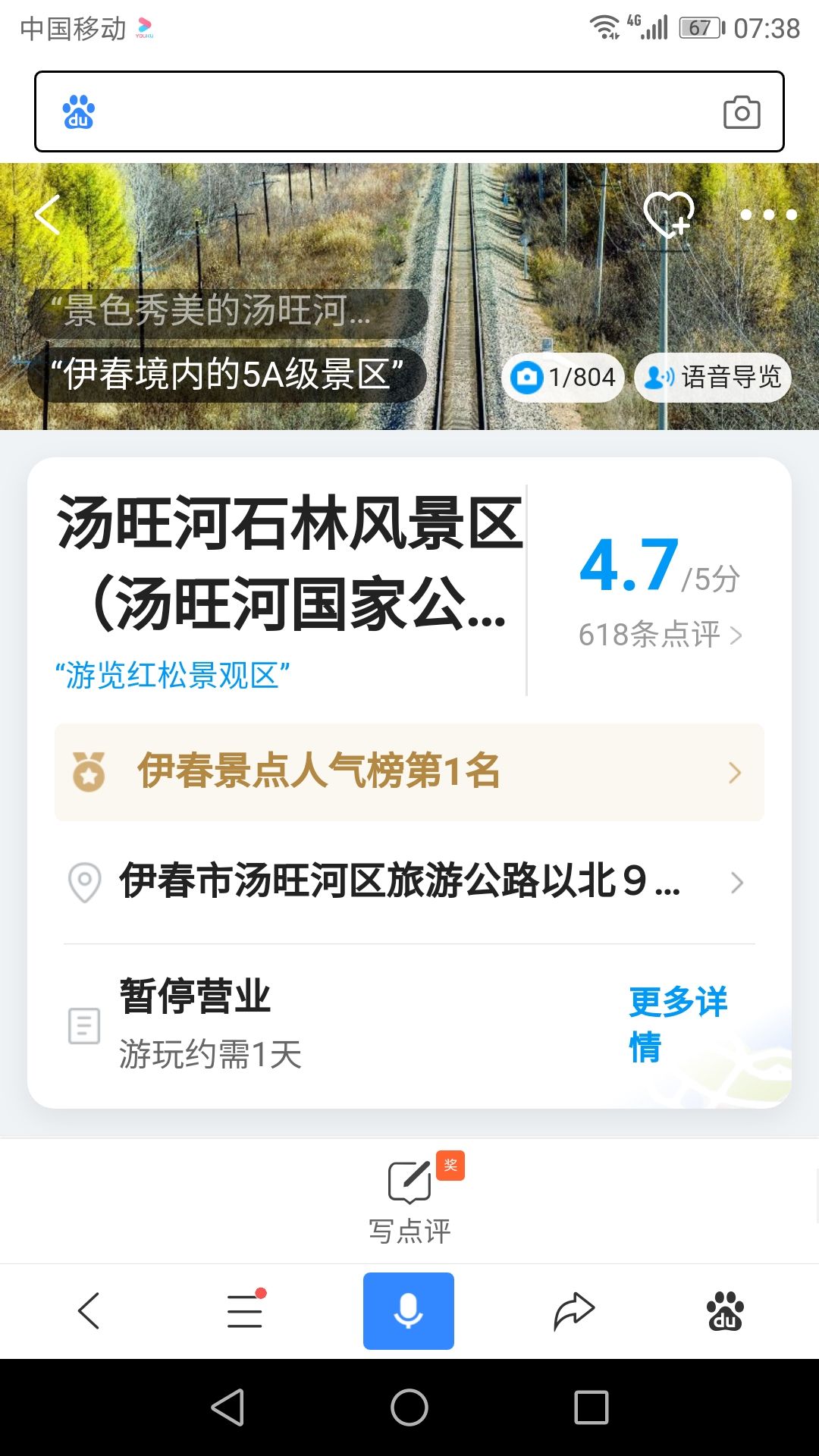Open Baidu home from the bottom toolbar
The height and width of the screenshot is (1456, 819).
click(x=725, y=1310)
